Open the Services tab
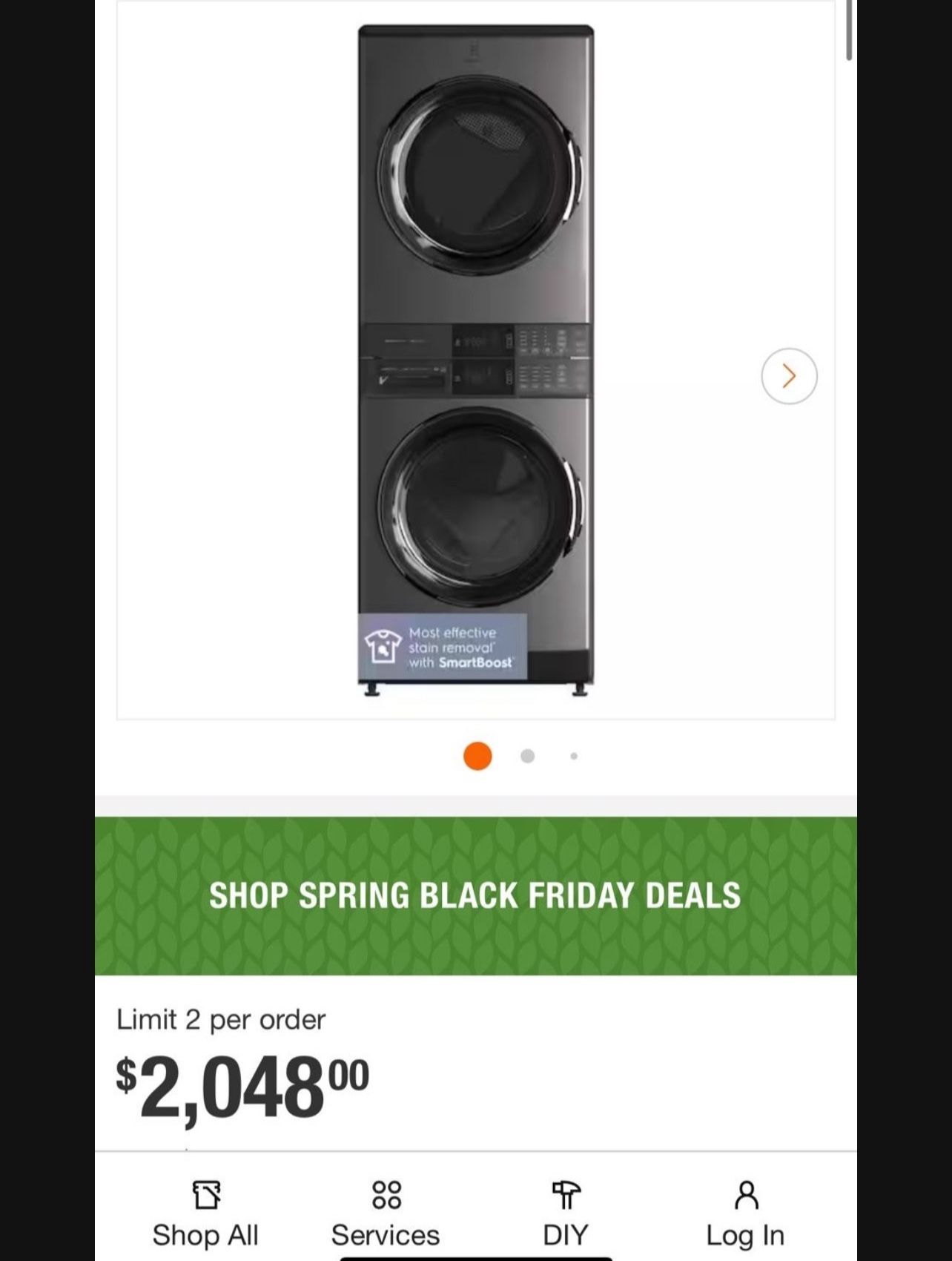The image size is (952, 1261). tap(386, 1216)
